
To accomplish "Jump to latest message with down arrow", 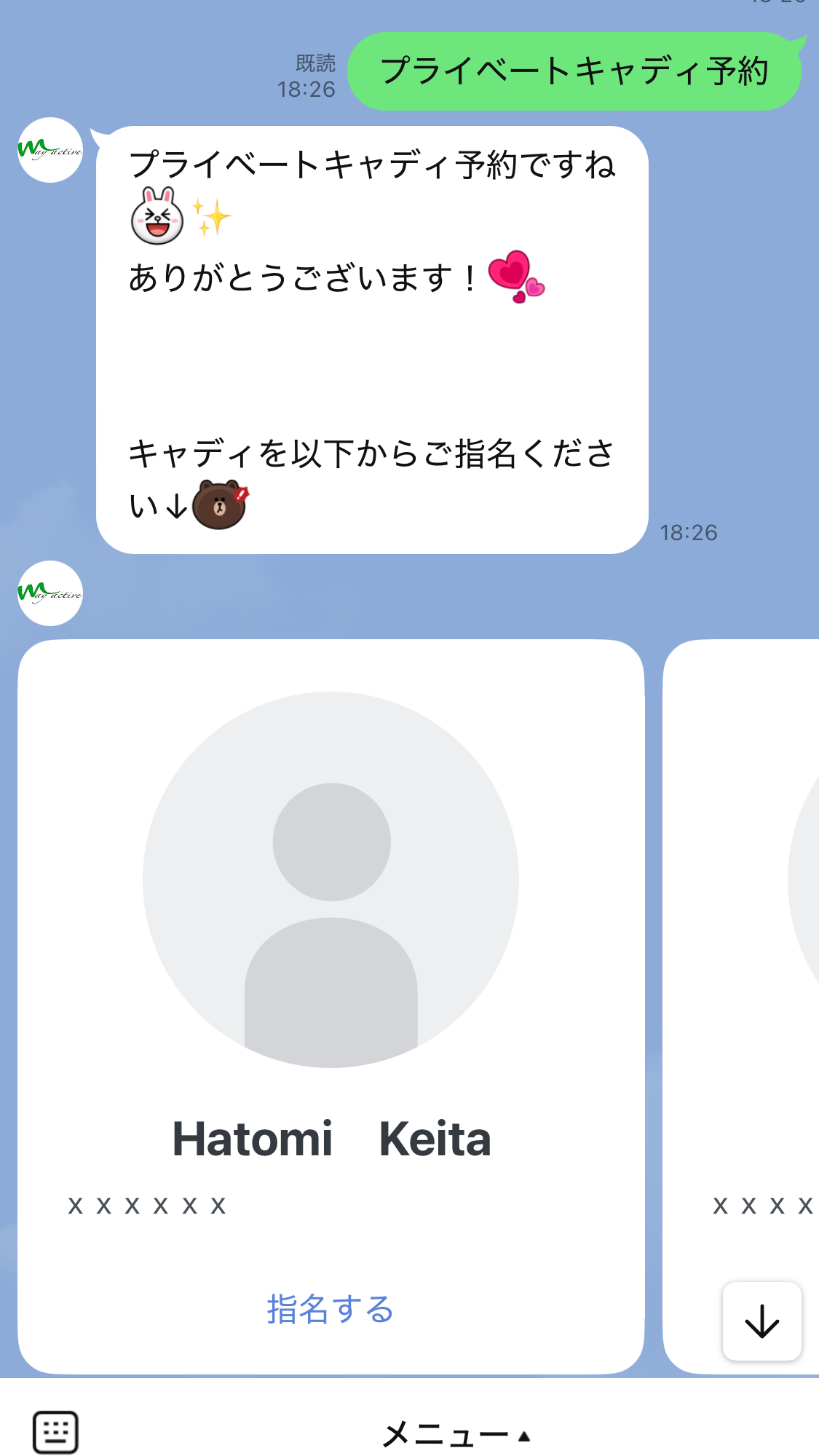I will coord(761,1321).
